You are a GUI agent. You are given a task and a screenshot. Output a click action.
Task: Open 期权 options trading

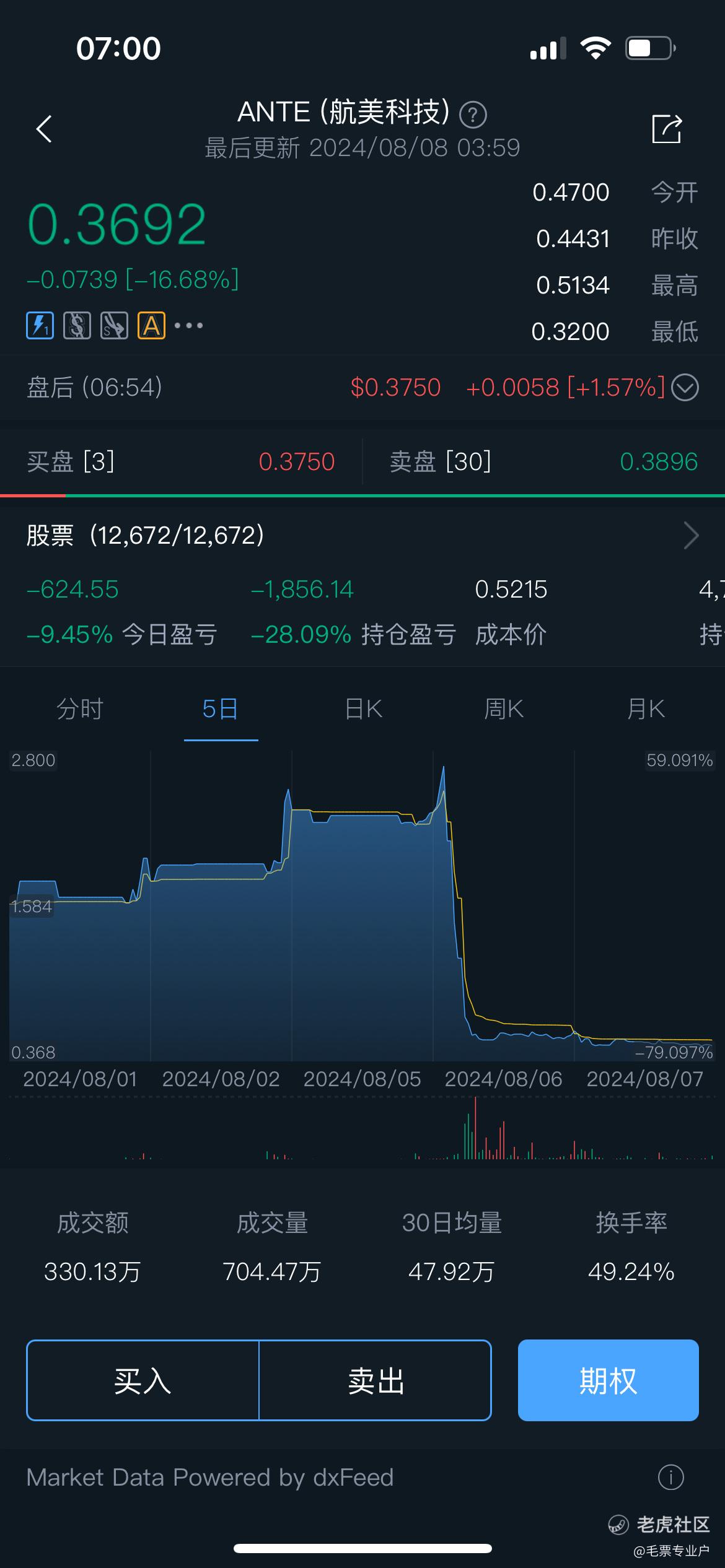click(x=608, y=1380)
